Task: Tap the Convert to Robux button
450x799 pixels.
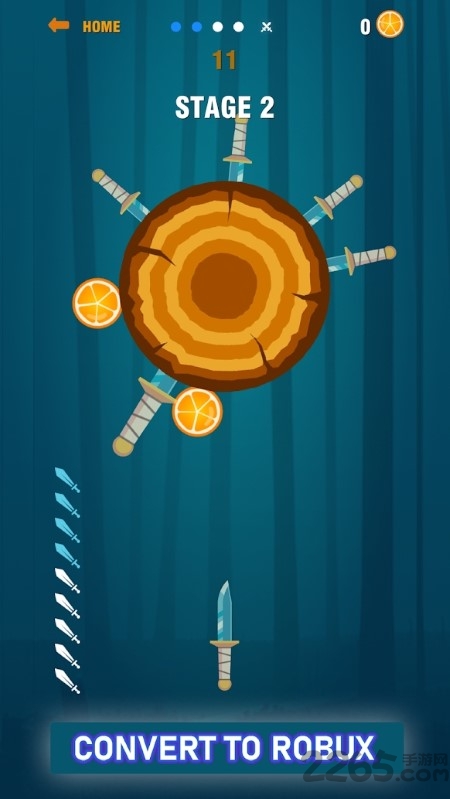Action: tap(227, 748)
